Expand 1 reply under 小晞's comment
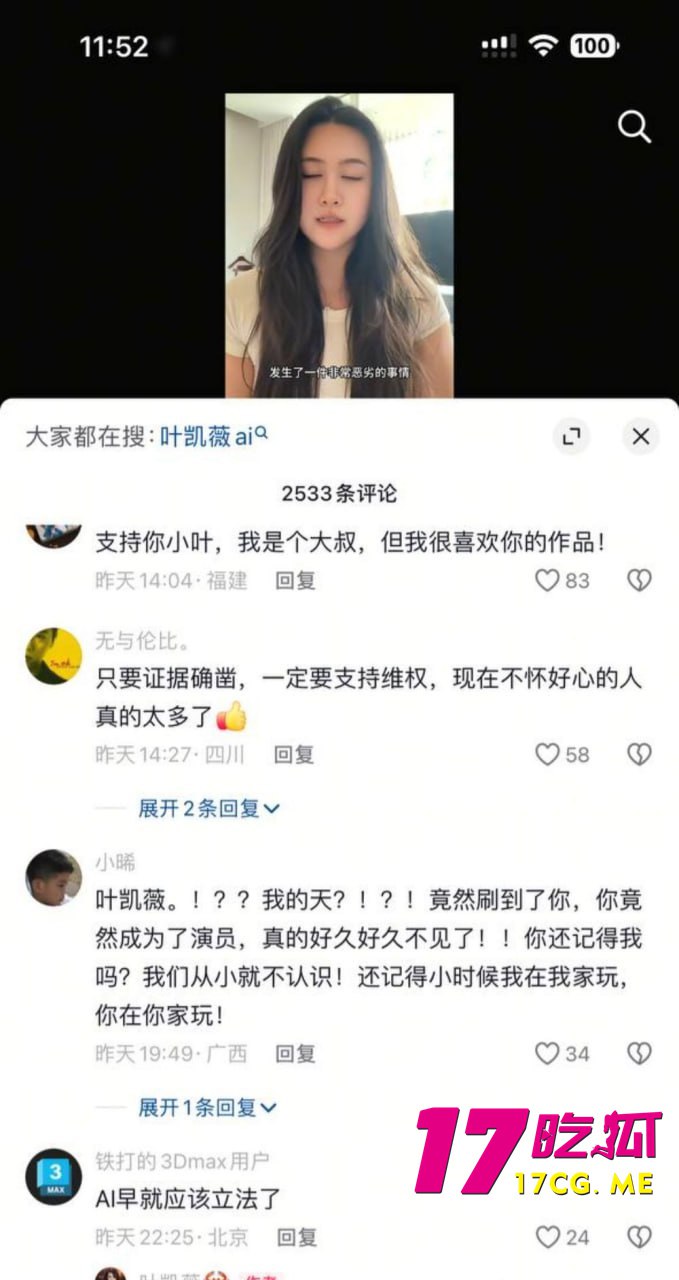679x1280 pixels. tap(207, 1107)
